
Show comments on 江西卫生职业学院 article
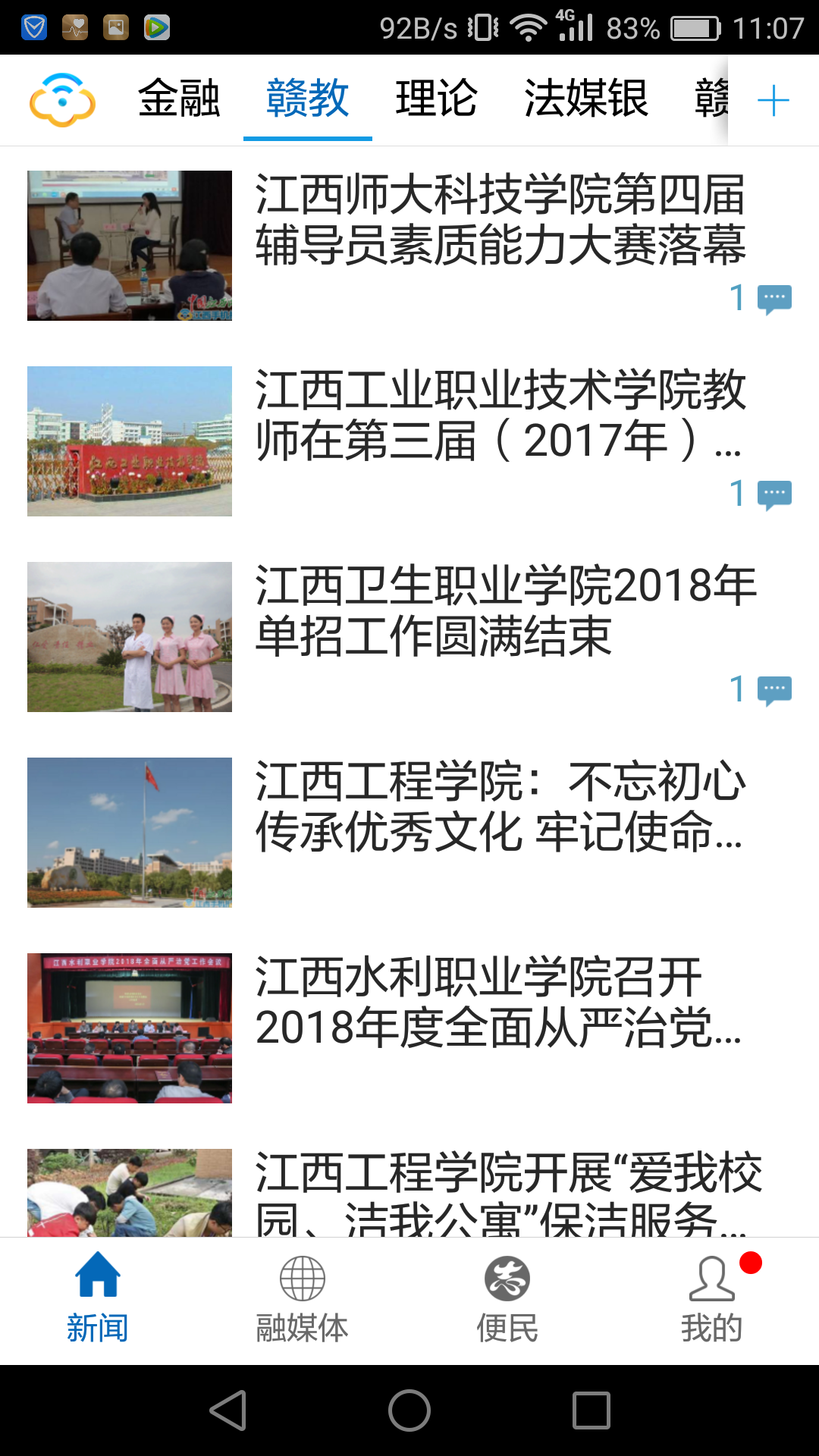coord(761,689)
